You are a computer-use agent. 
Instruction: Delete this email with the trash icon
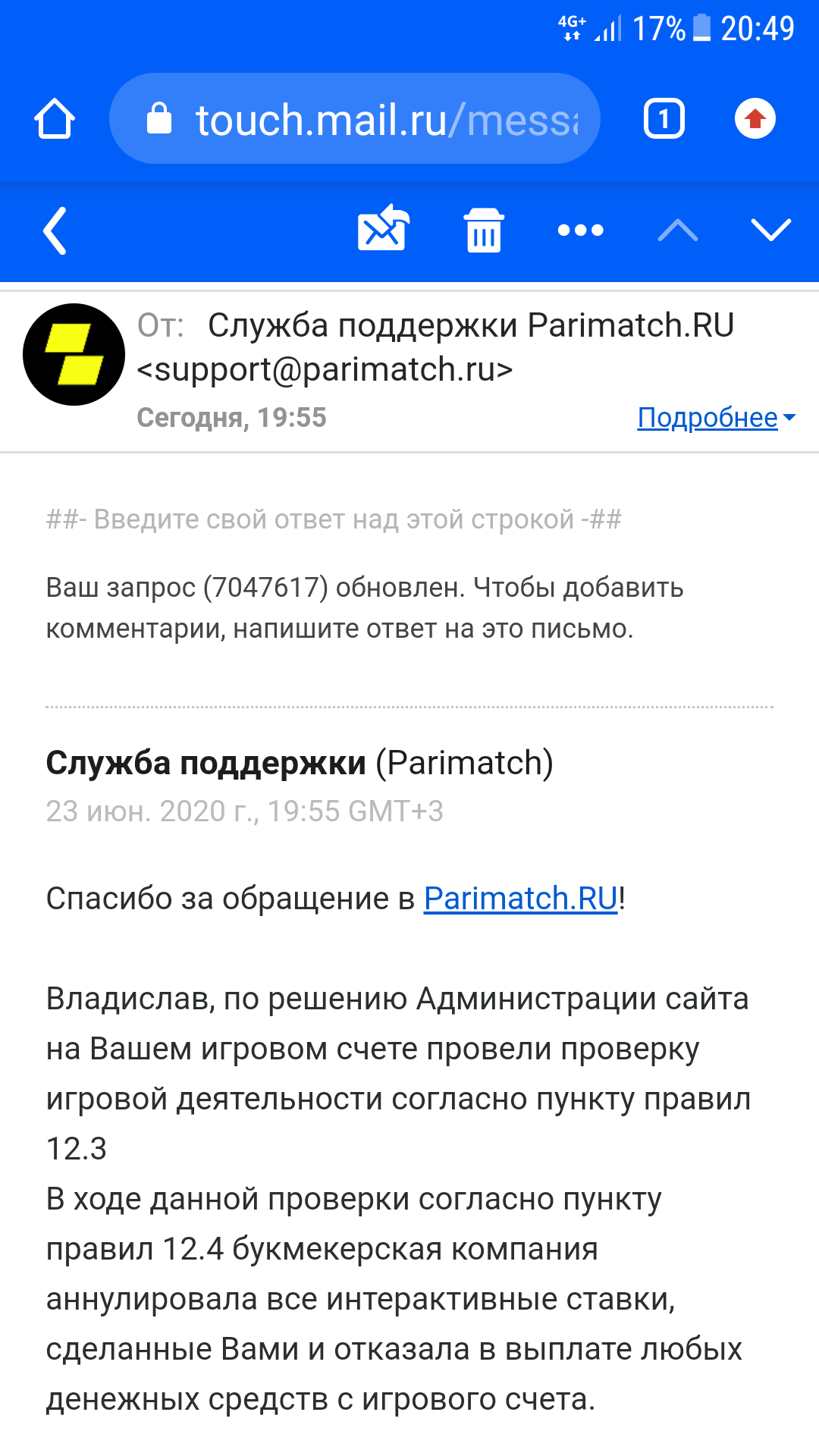pyautogui.click(x=483, y=231)
